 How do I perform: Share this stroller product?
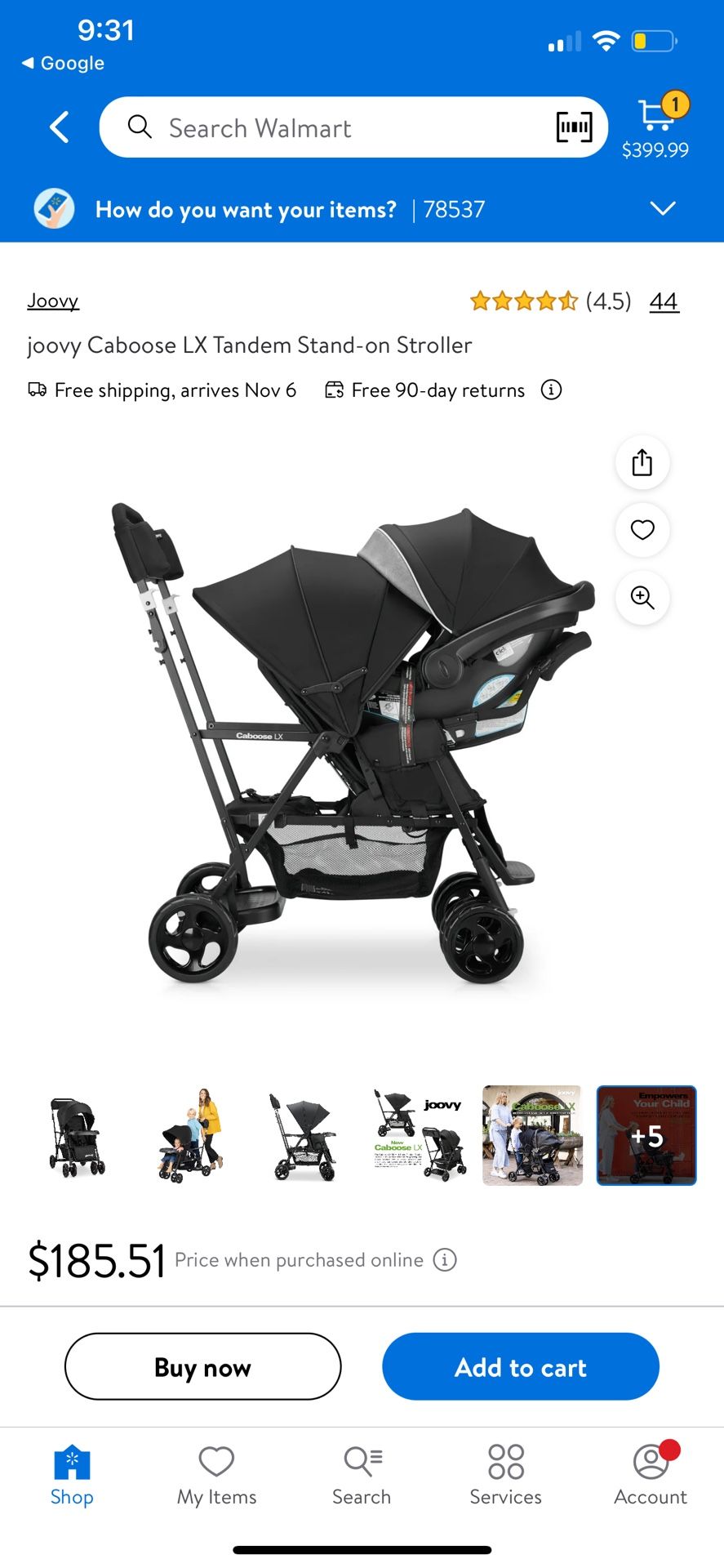[x=642, y=462]
